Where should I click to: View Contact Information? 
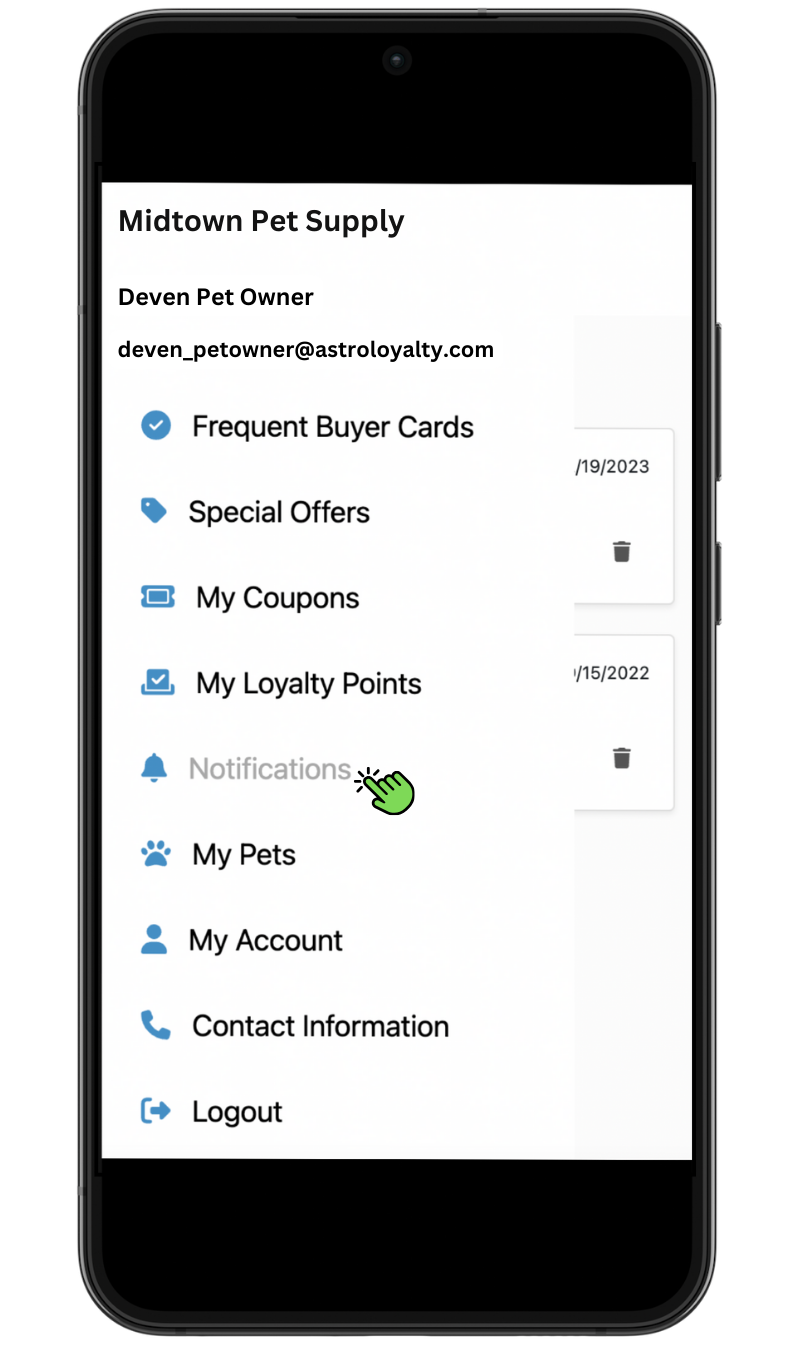pyautogui.click(x=320, y=1027)
